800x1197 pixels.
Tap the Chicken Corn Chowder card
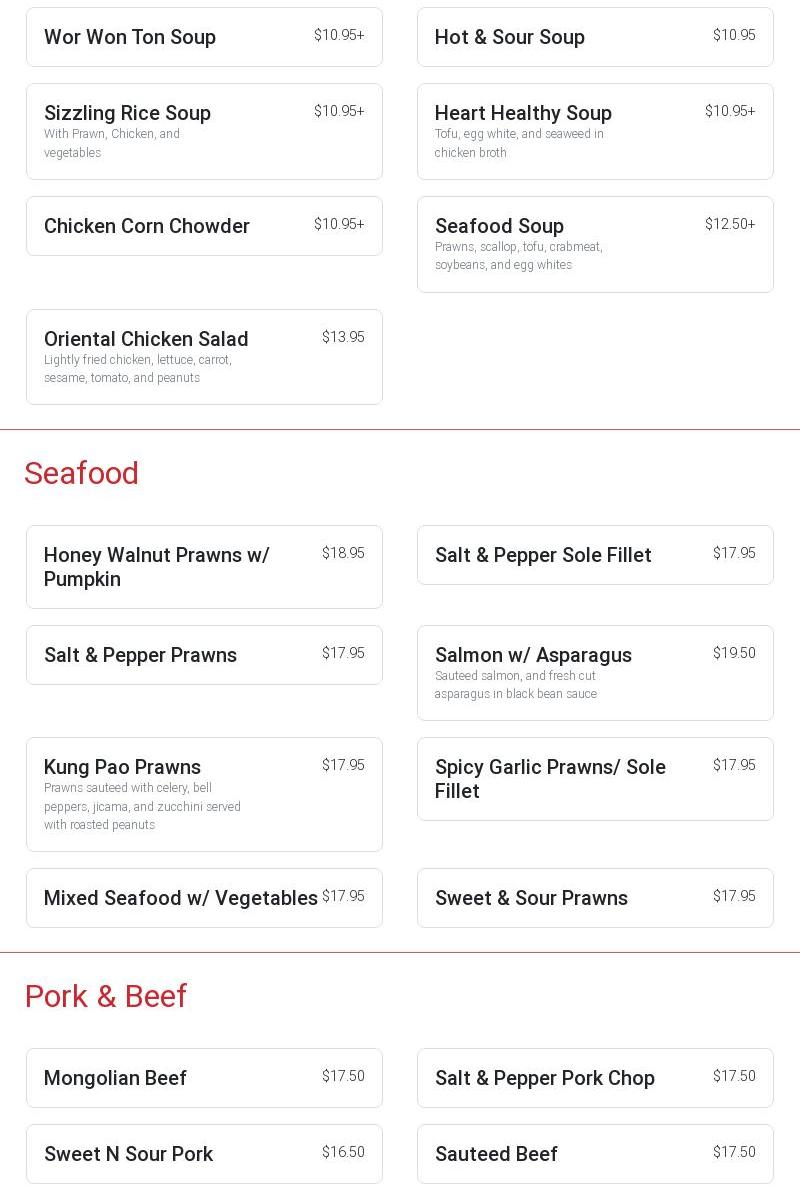click(x=204, y=226)
